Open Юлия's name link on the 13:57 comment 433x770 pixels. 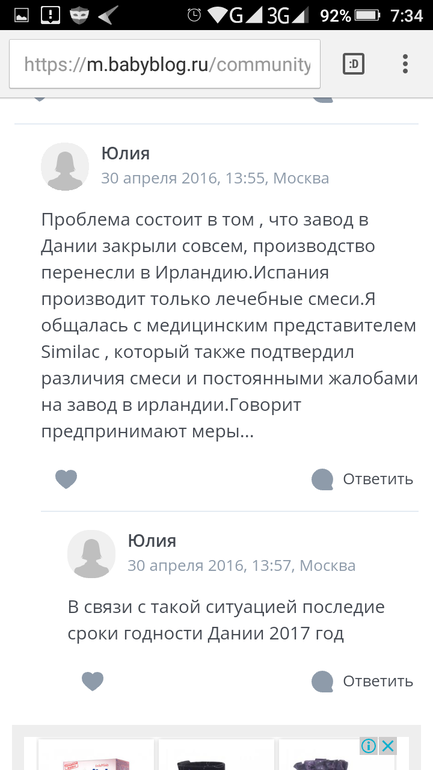pos(152,541)
